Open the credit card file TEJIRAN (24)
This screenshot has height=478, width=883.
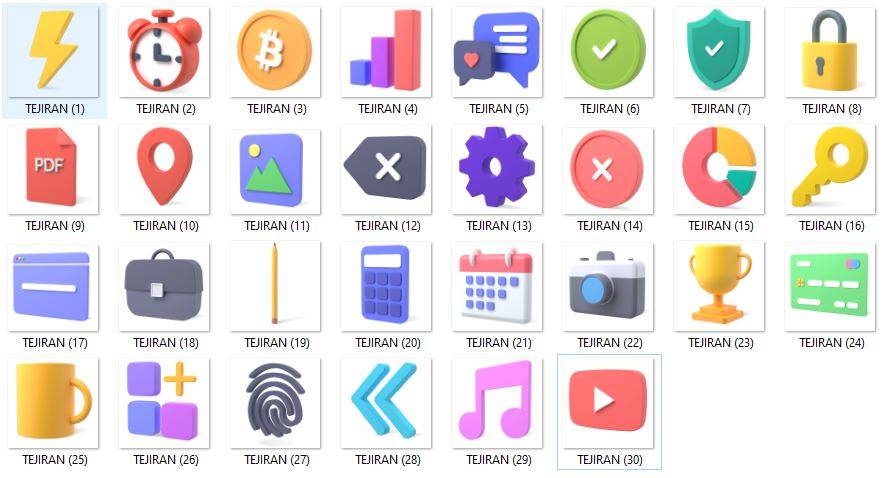click(x=831, y=286)
